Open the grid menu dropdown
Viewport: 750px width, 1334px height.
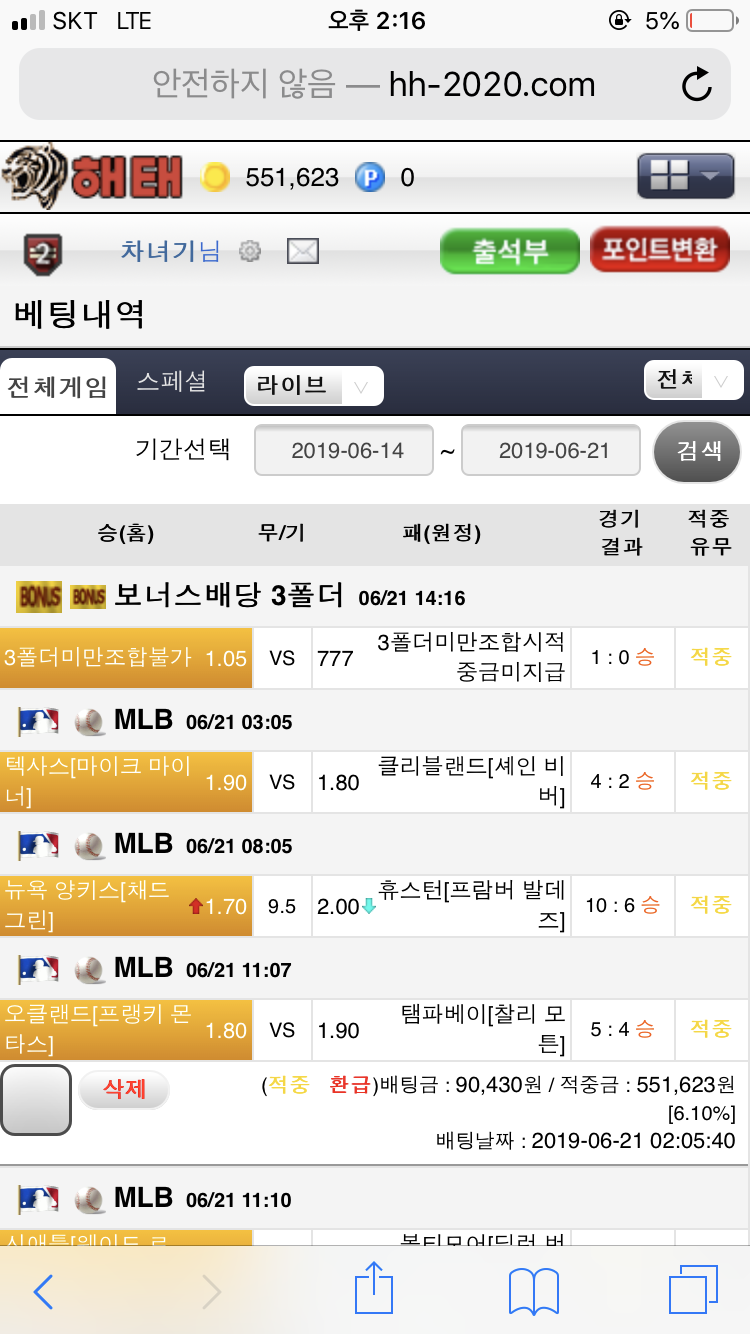pos(685,177)
